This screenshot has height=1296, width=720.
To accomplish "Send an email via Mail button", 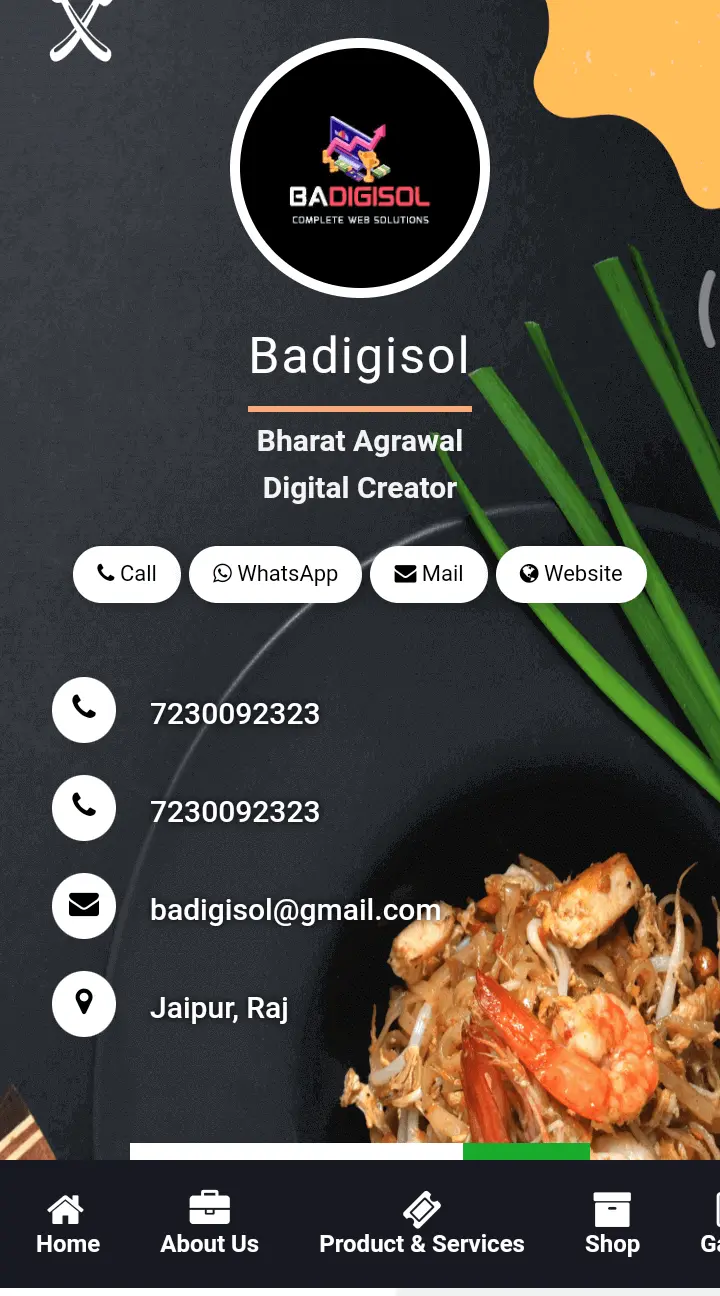I will pos(429,574).
